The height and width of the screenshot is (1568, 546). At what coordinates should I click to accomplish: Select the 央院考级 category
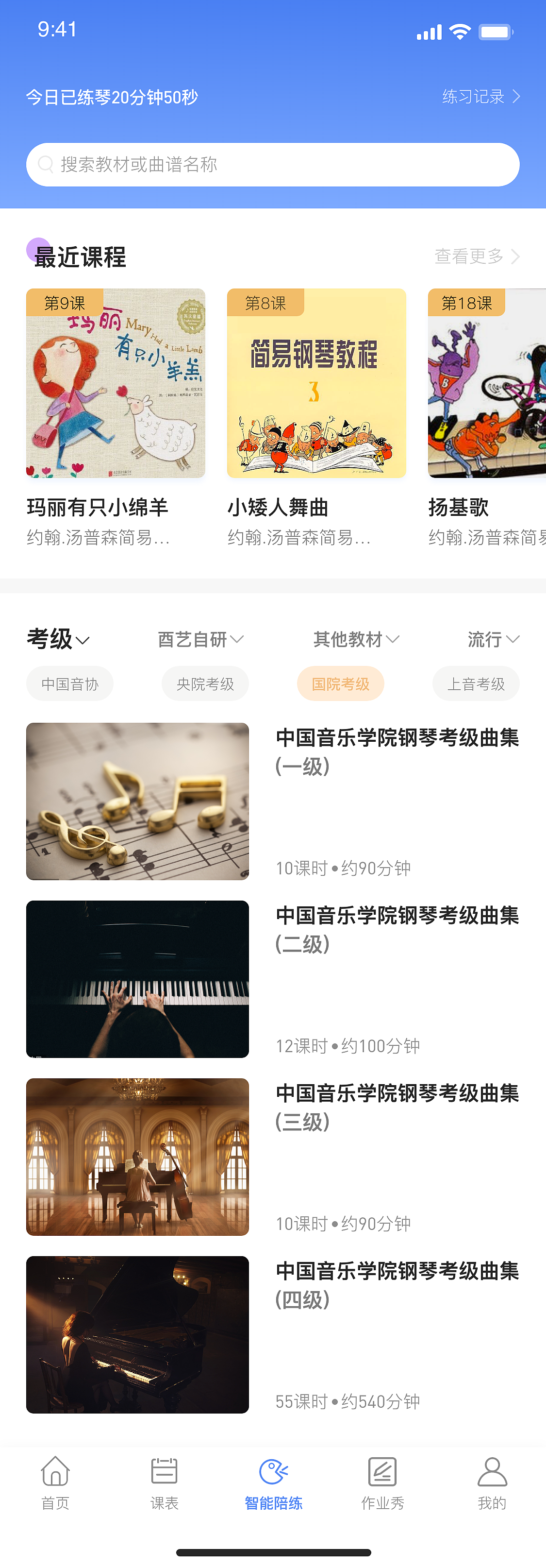(205, 683)
